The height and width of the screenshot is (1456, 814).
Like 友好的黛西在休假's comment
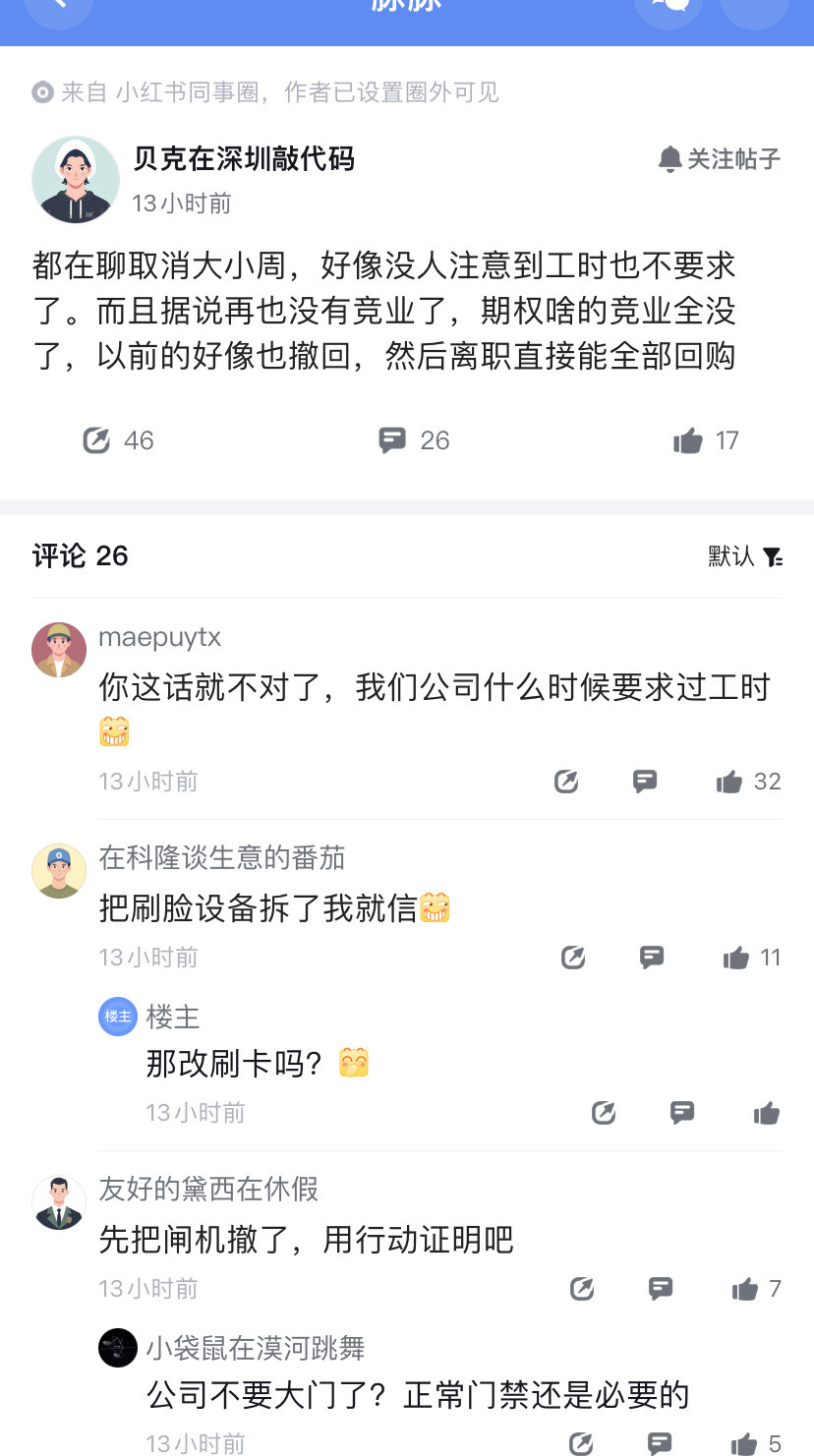point(745,1289)
